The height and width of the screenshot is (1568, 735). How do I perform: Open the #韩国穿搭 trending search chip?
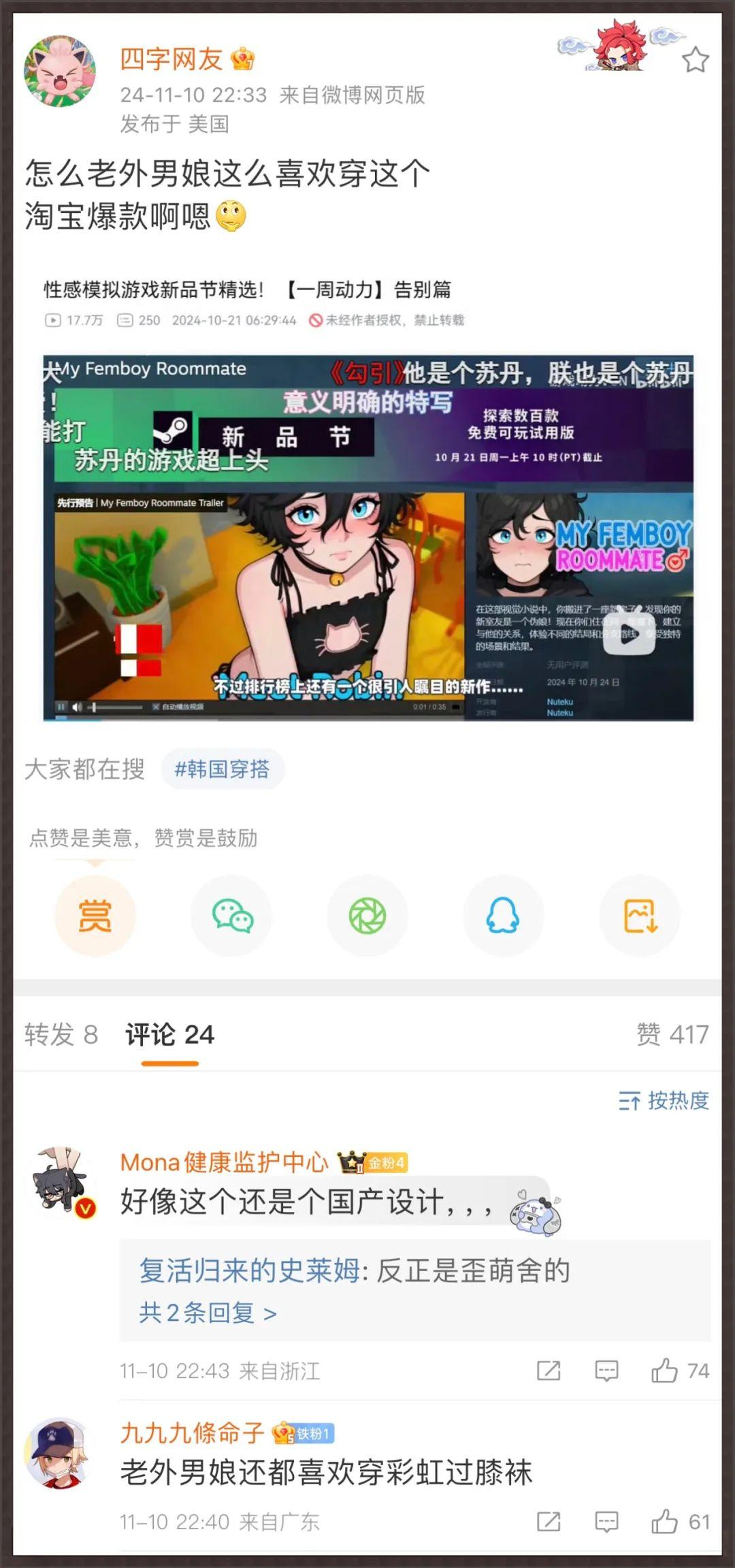[x=222, y=769]
